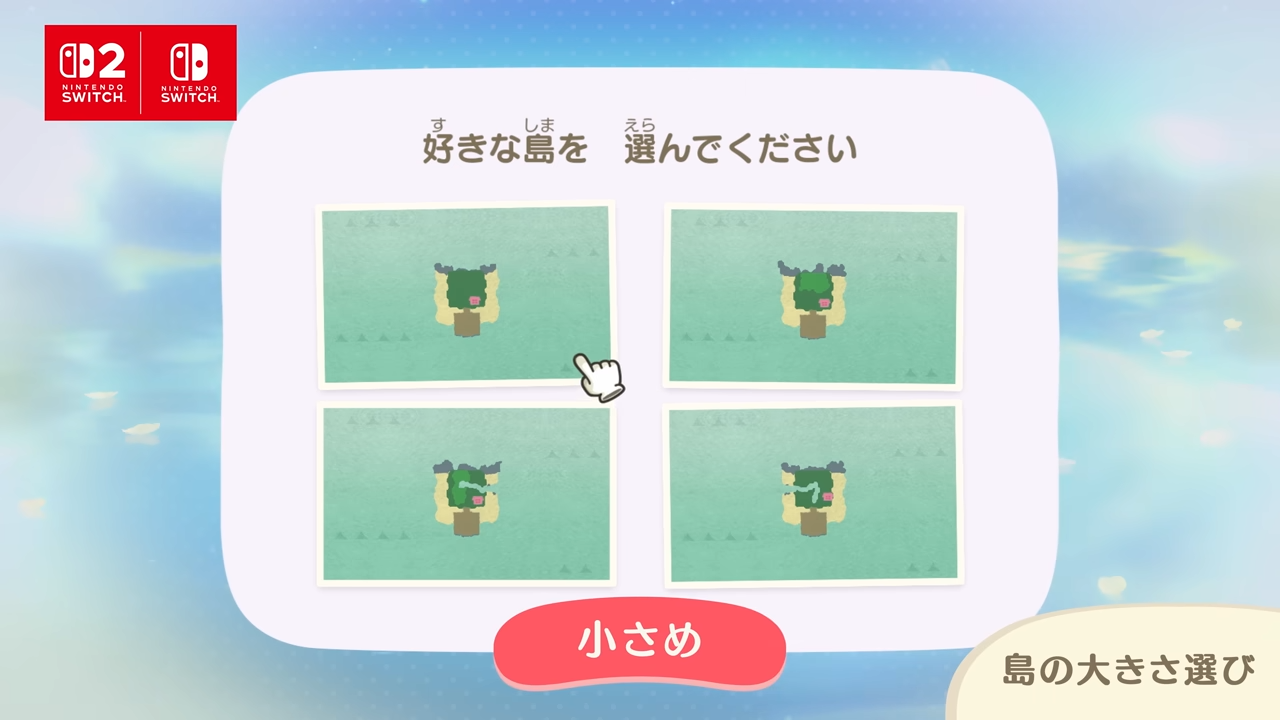Tap the 小さめ size button
This screenshot has width=1280, height=720.
coord(639,642)
